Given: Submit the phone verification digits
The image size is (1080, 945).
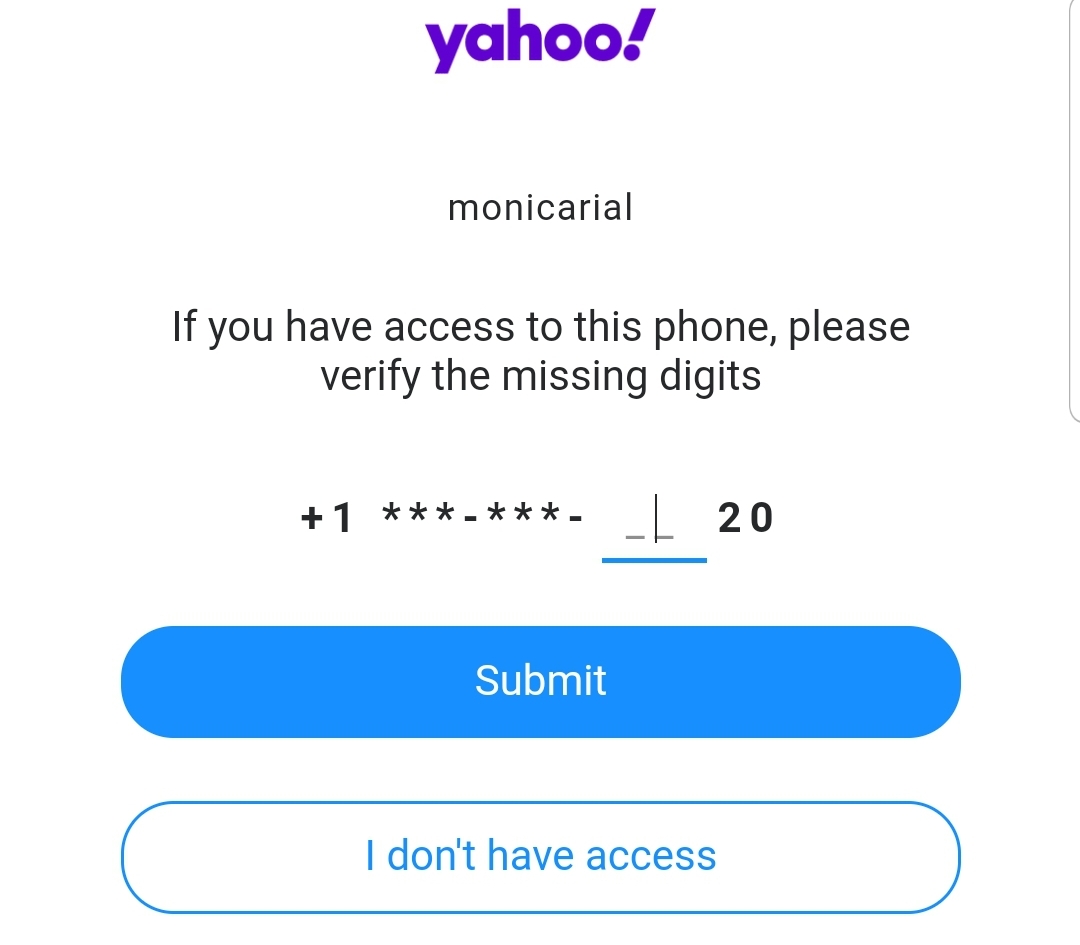Looking at the screenshot, I should click(541, 681).
